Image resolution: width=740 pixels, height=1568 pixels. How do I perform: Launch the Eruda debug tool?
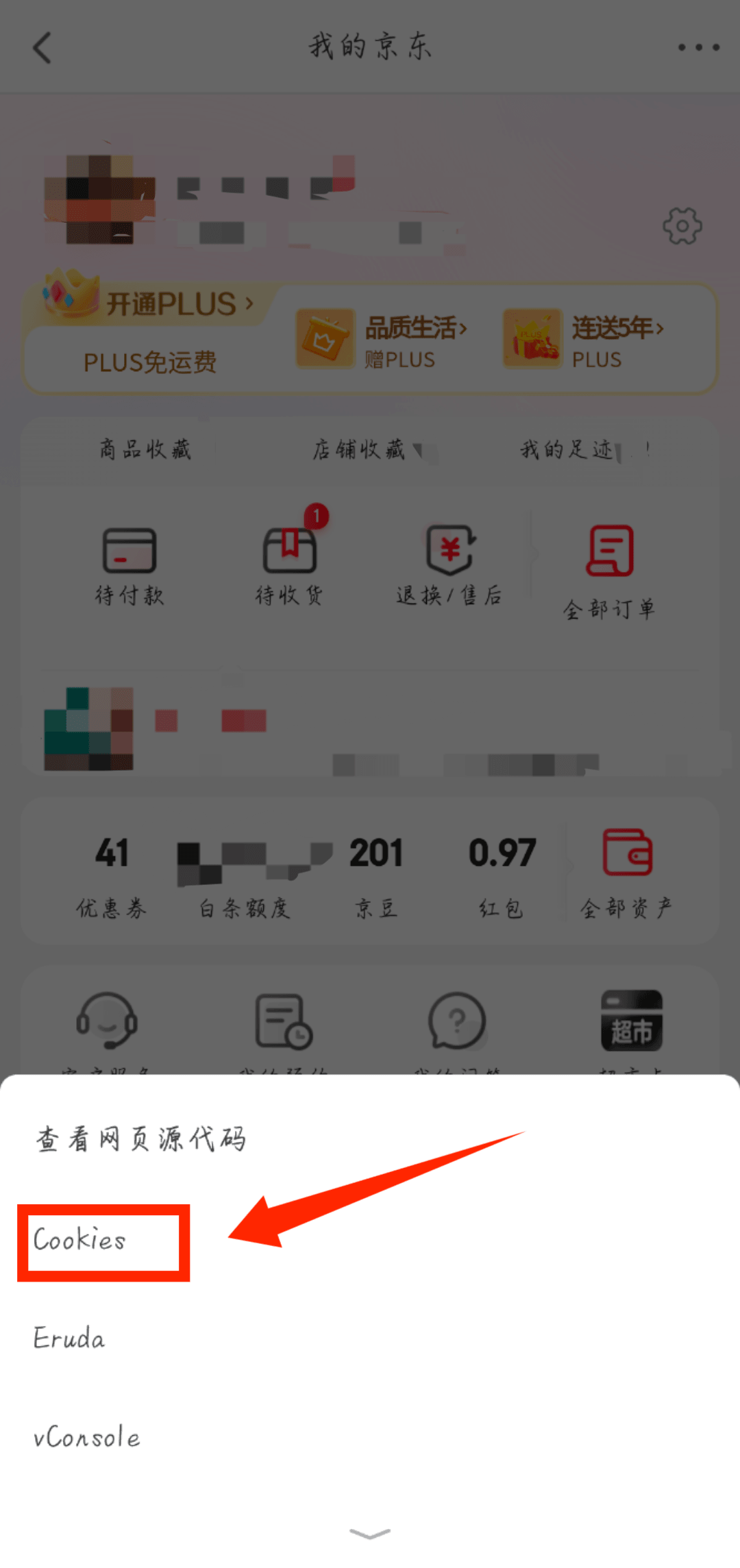click(69, 1339)
